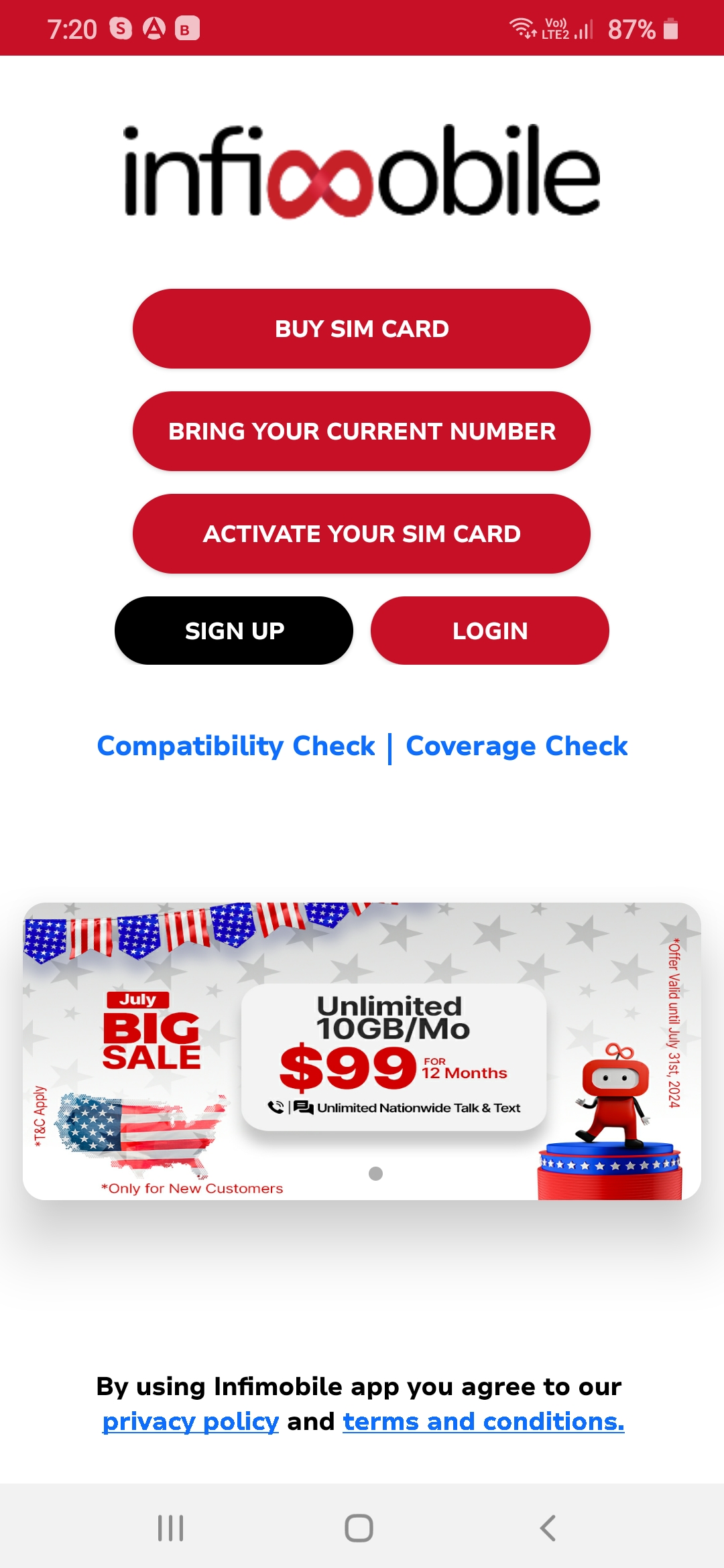Open the Compatibility Check link
724x1568 pixels.
[x=236, y=746]
